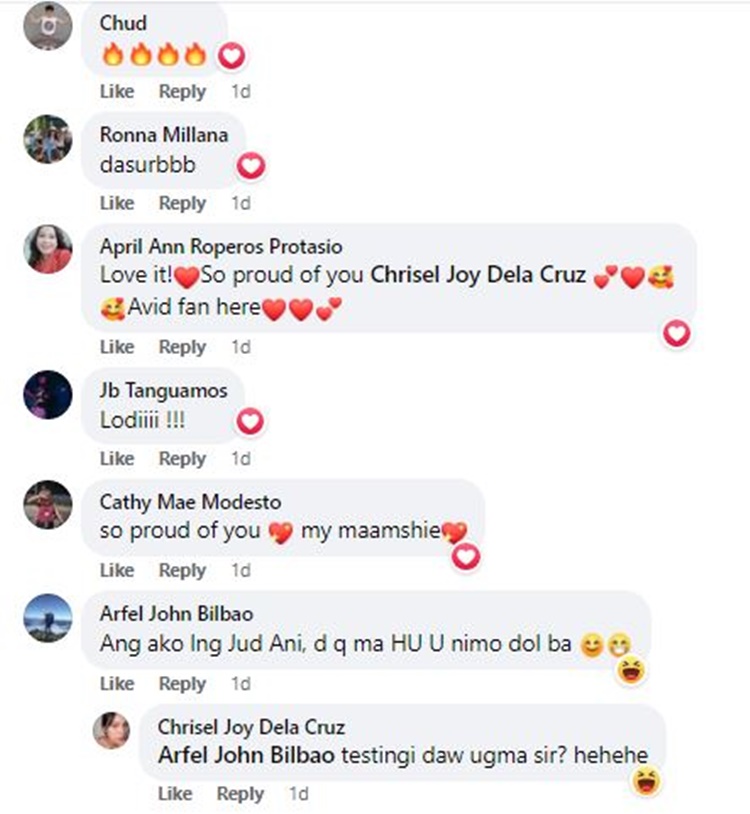View reactions on Arfel John Bilbao's comment

point(631,669)
